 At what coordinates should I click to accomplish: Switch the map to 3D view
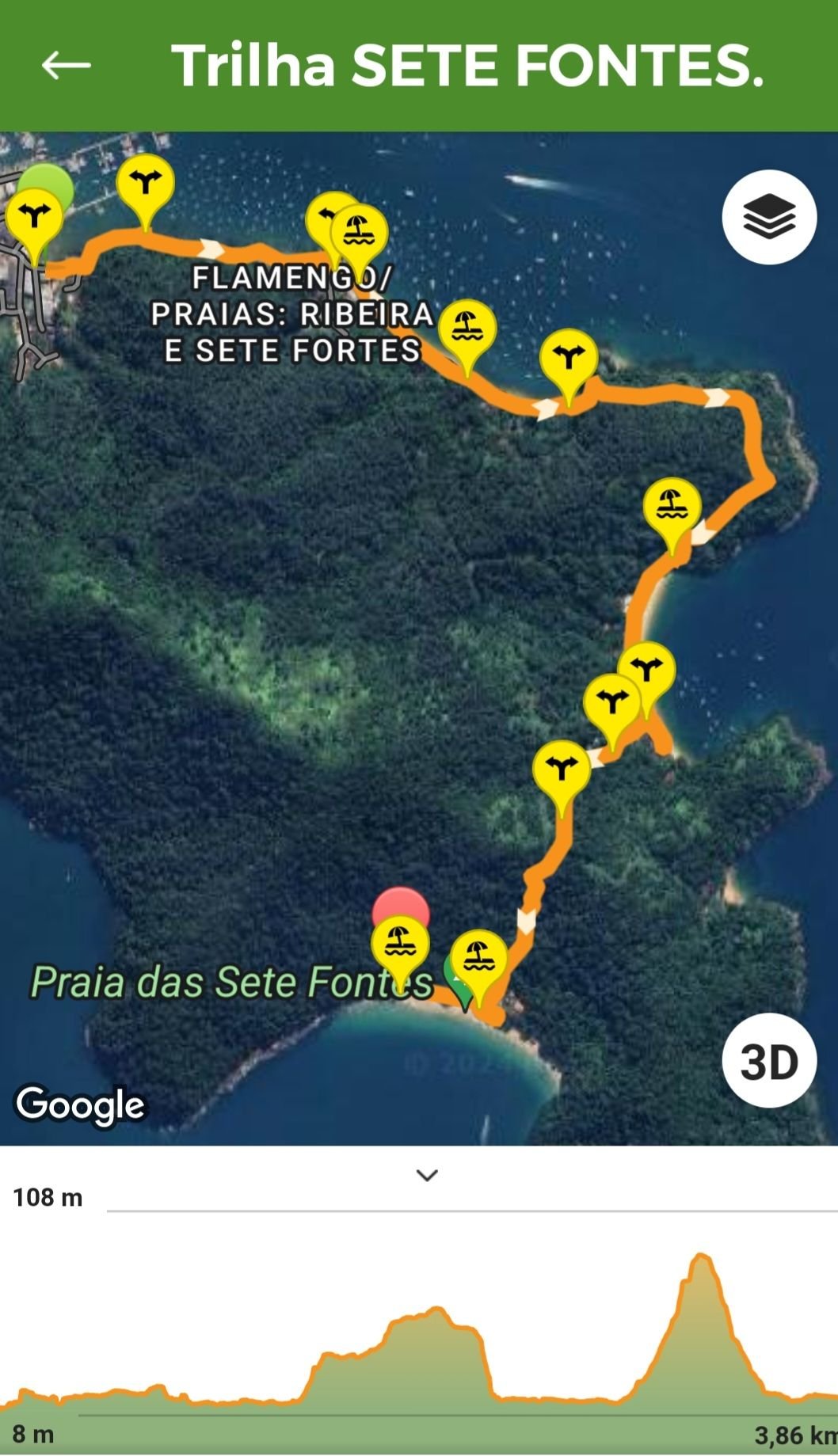click(x=769, y=1061)
